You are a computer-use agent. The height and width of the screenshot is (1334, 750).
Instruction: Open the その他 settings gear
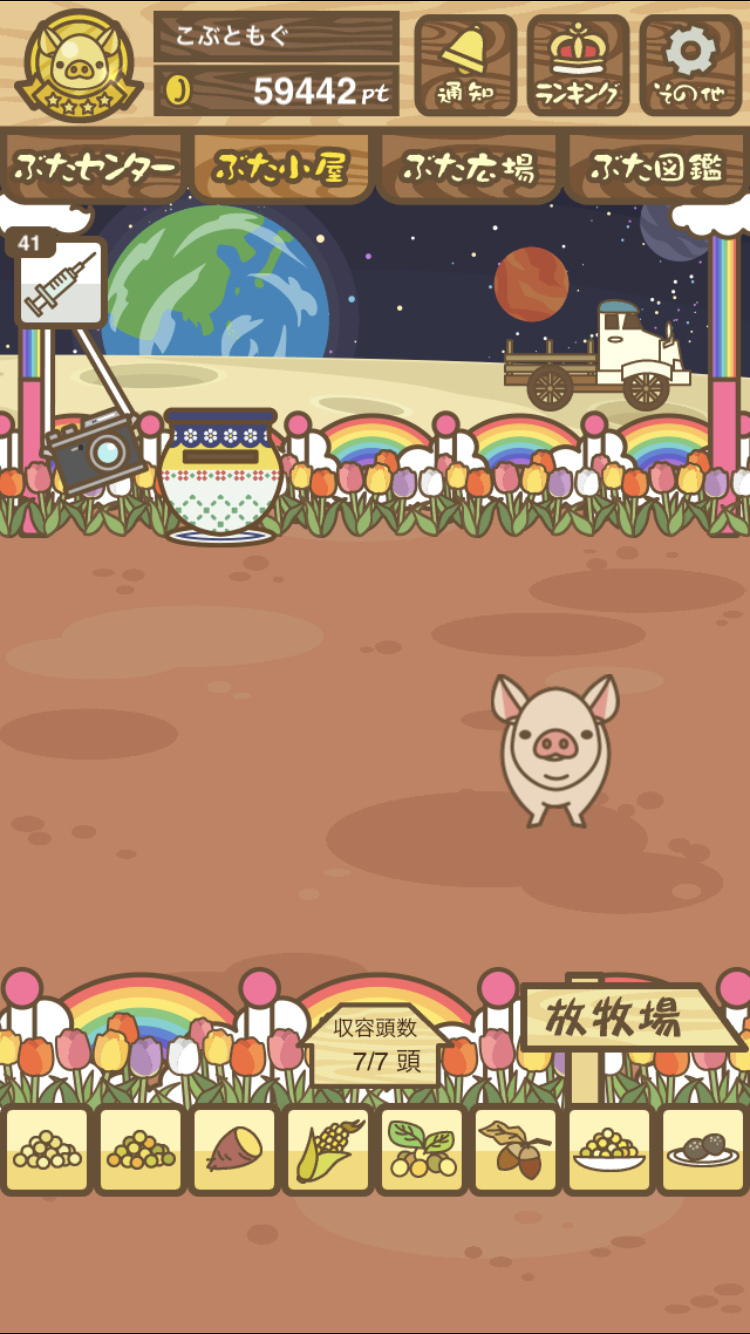692,65
